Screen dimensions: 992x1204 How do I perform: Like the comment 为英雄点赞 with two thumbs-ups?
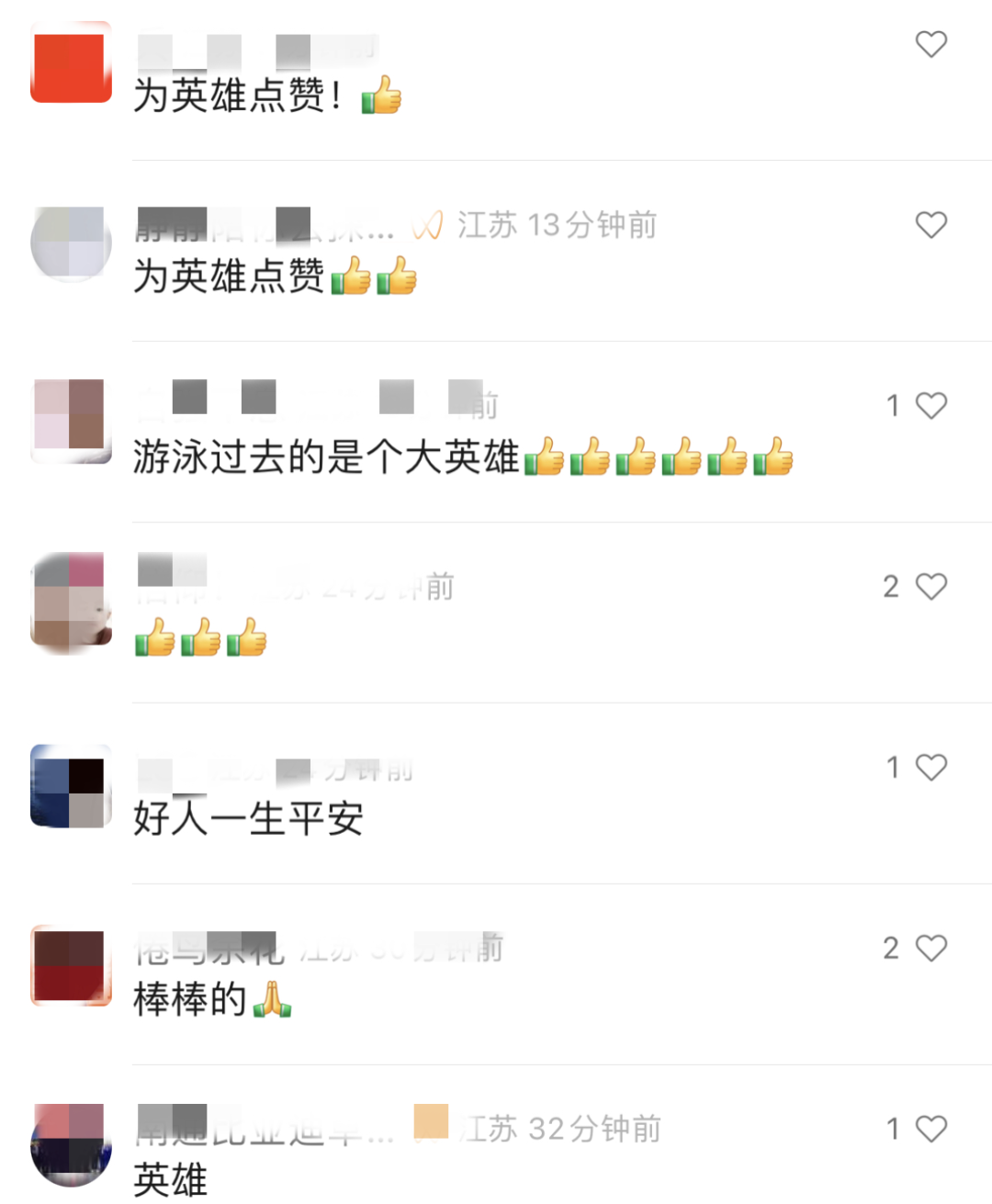930,225
